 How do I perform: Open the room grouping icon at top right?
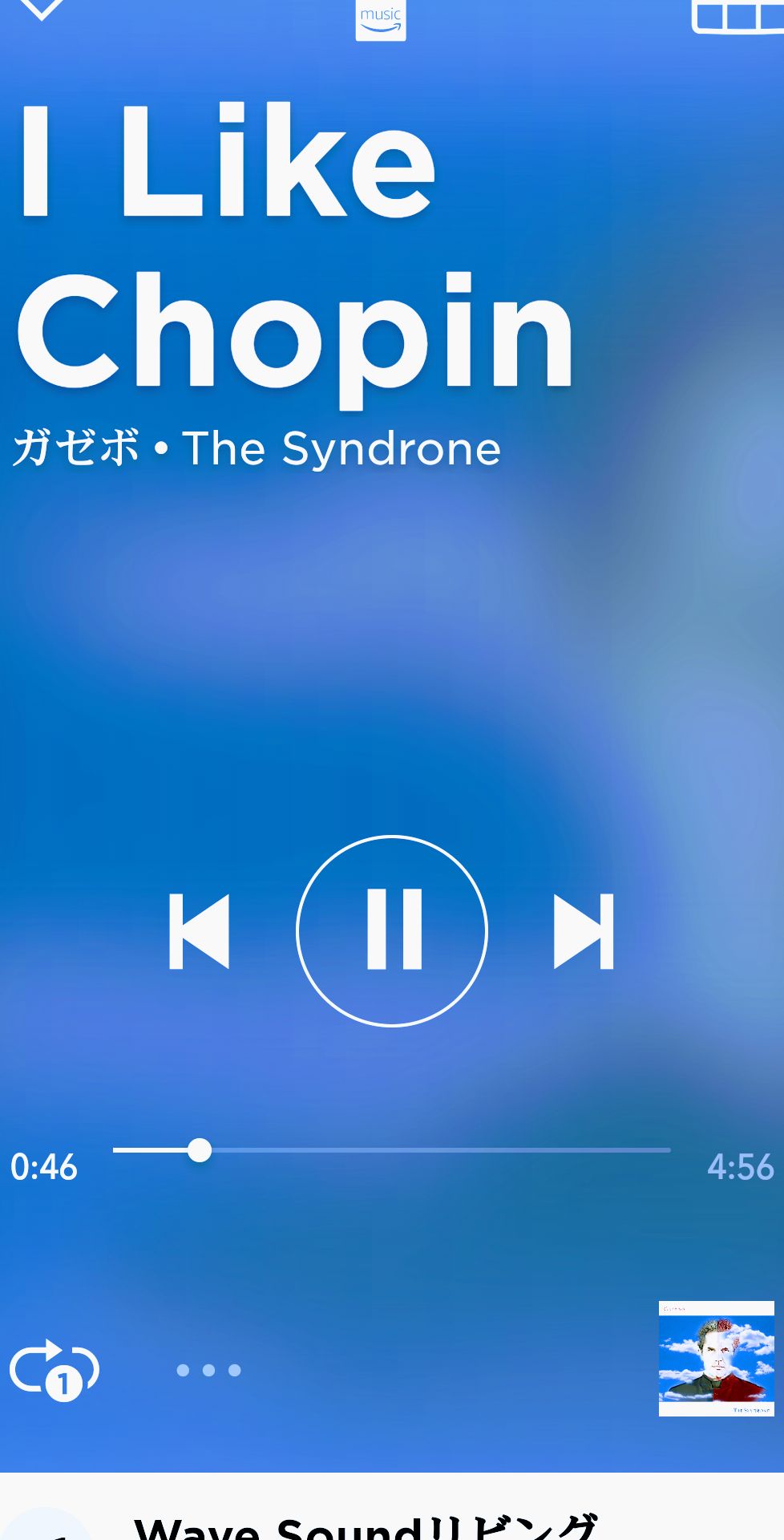[738, 18]
